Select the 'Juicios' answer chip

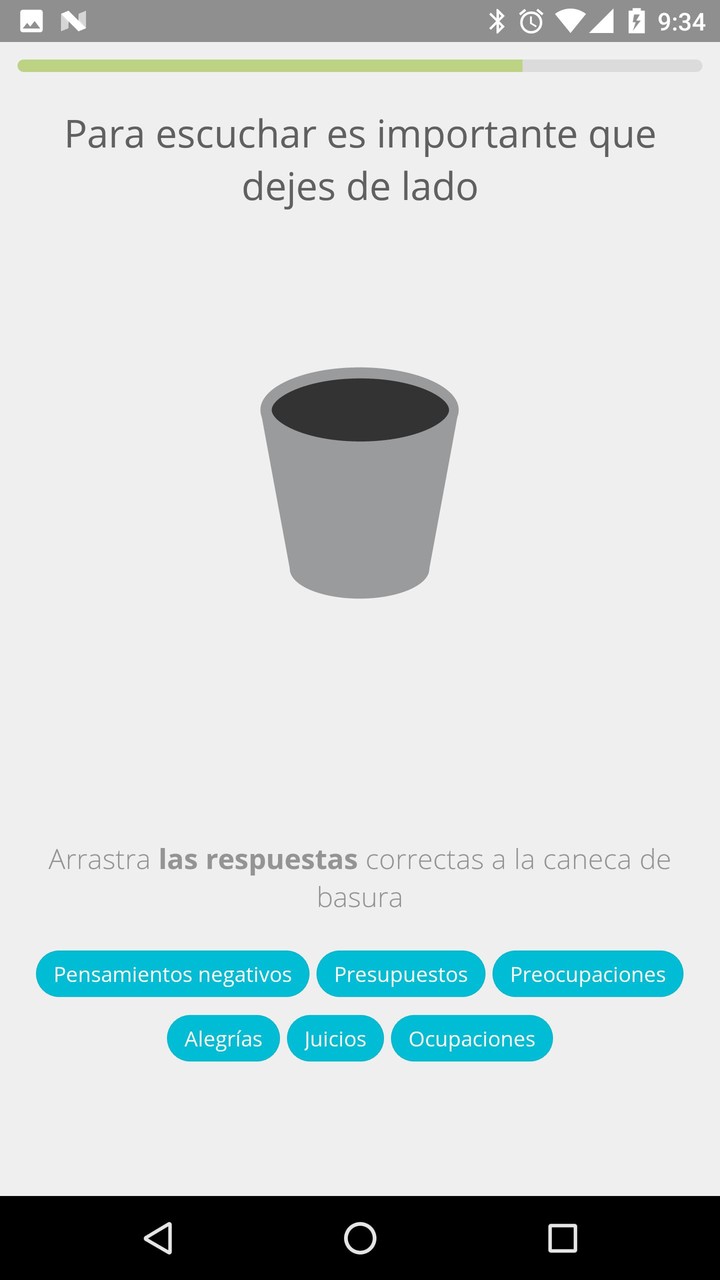335,1038
